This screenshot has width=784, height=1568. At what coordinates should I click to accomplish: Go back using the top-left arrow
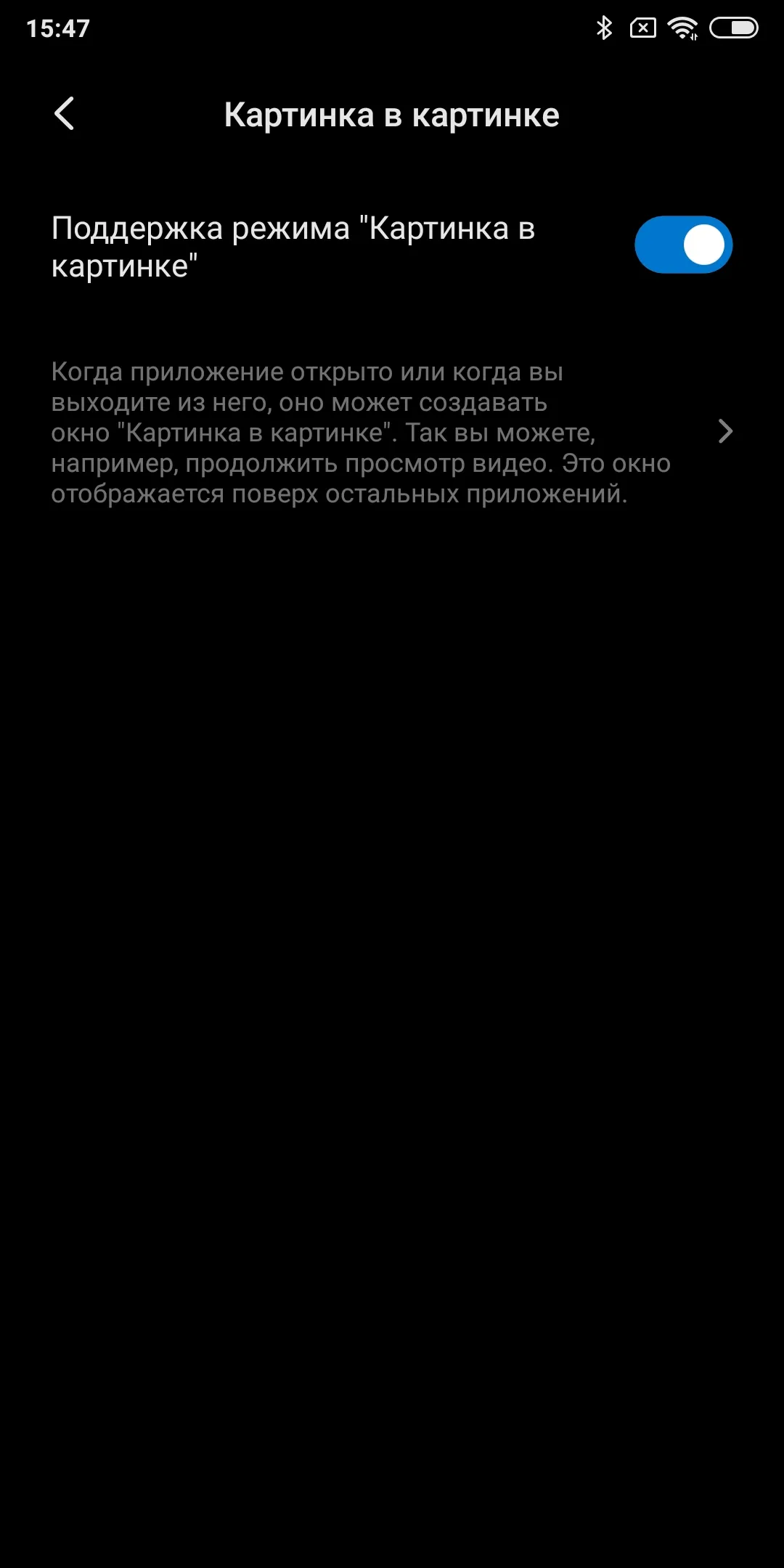point(65,114)
